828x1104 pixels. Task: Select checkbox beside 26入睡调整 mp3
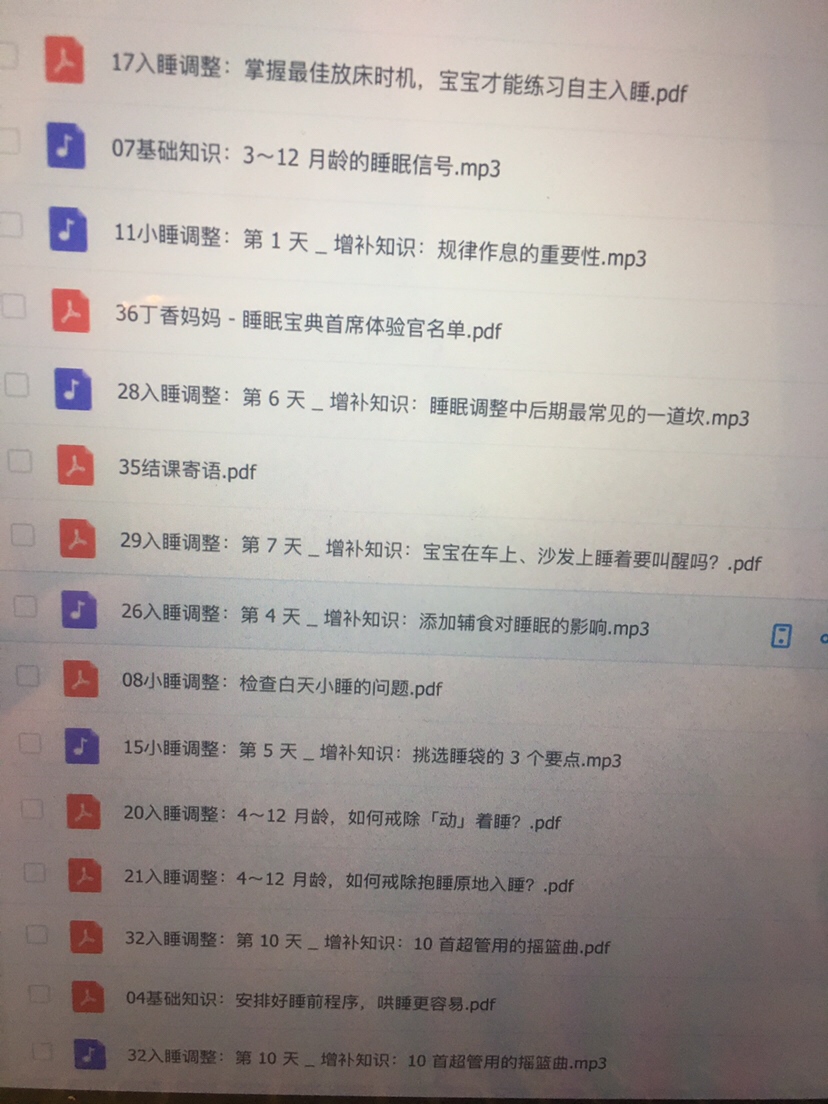pyautogui.click(x=25, y=606)
